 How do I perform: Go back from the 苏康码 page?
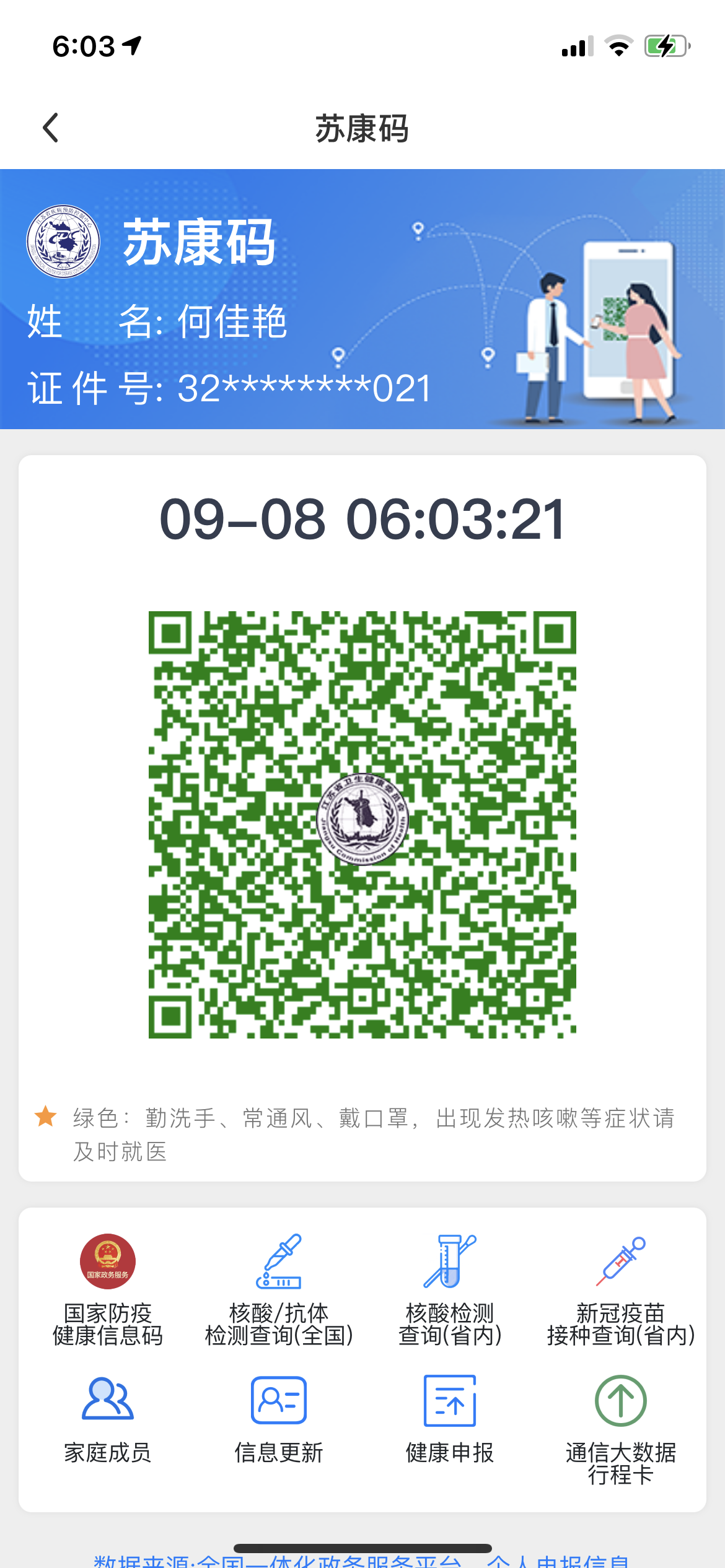click(x=51, y=128)
